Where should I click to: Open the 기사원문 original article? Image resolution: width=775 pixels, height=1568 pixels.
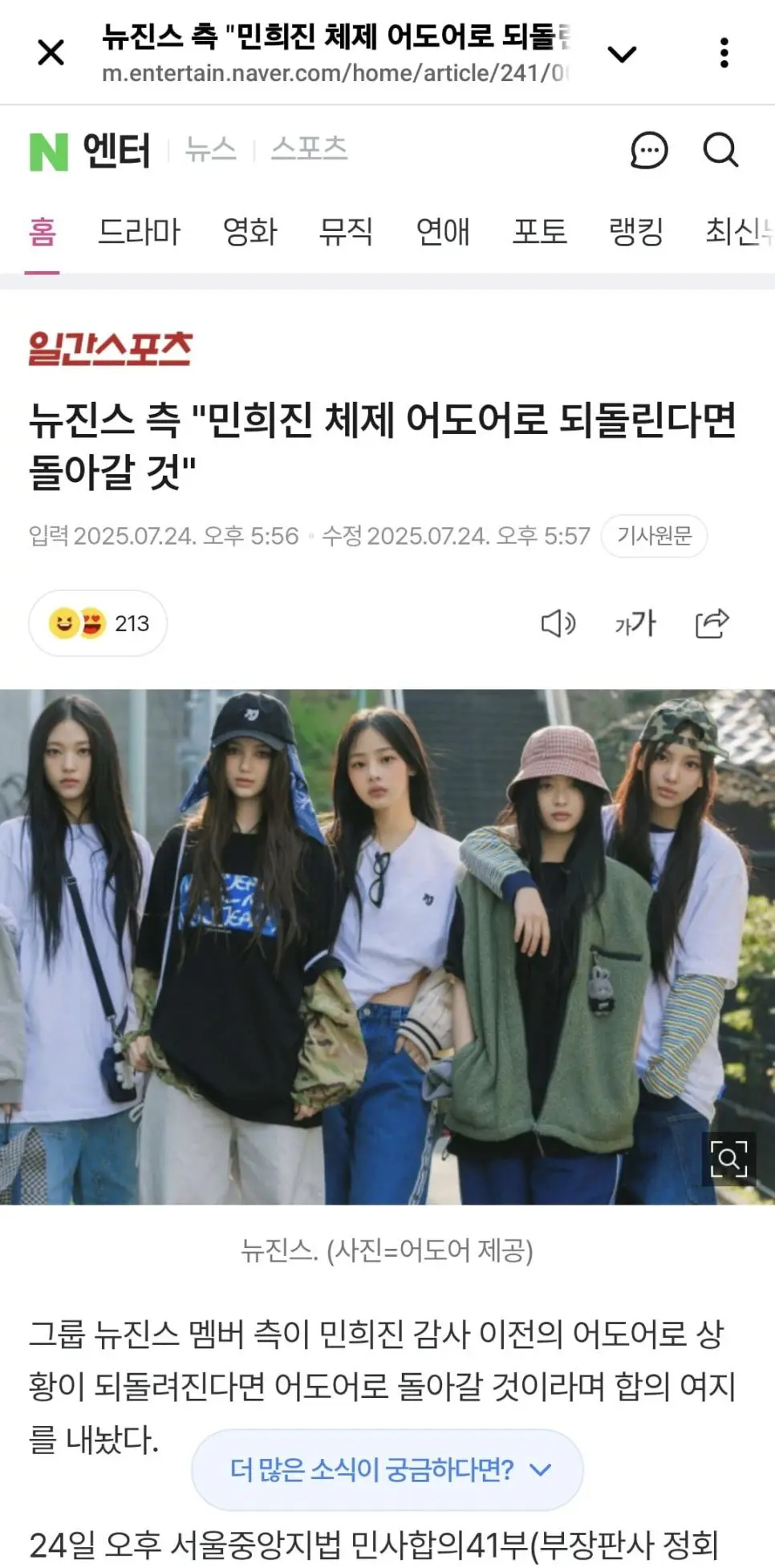pos(654,536)
